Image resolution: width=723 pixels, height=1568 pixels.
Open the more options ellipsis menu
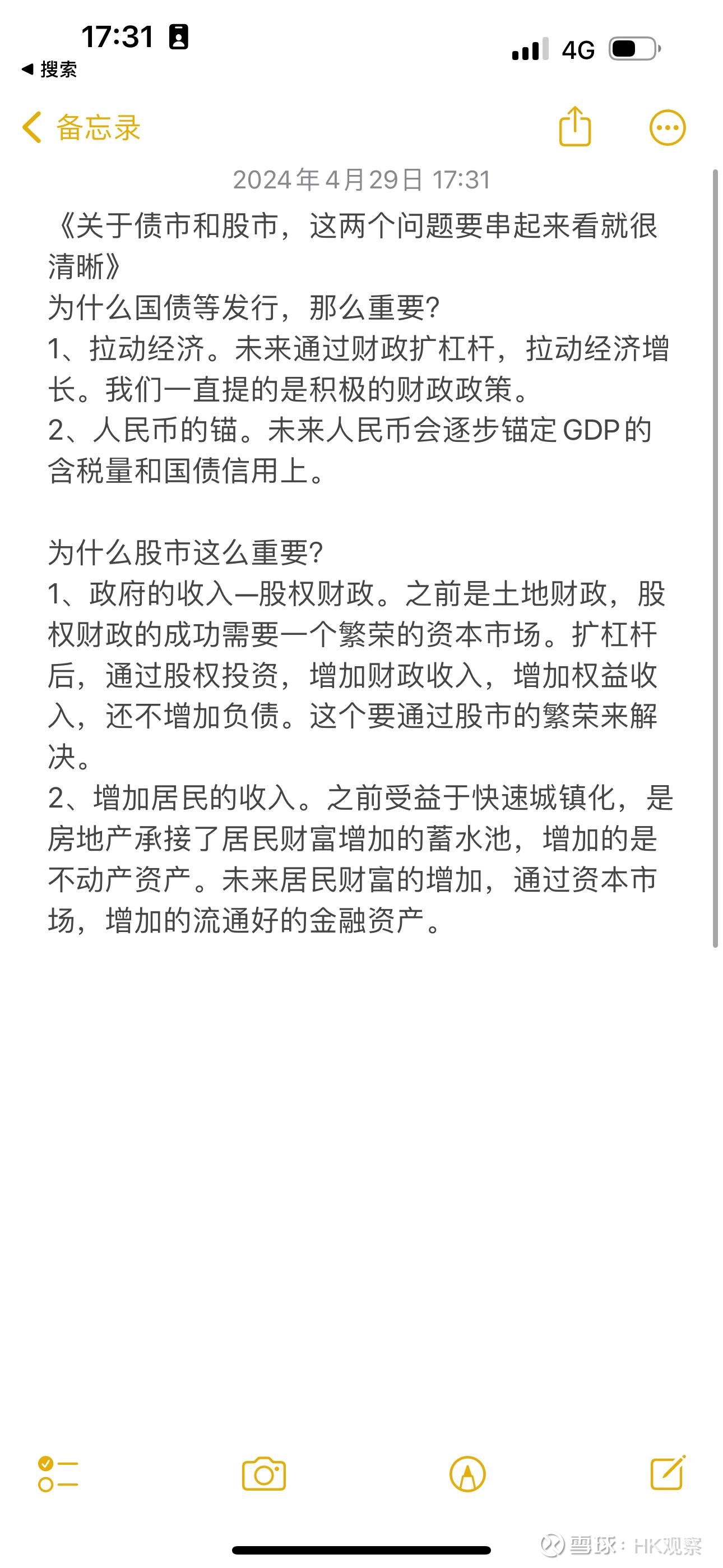[669, 126]
